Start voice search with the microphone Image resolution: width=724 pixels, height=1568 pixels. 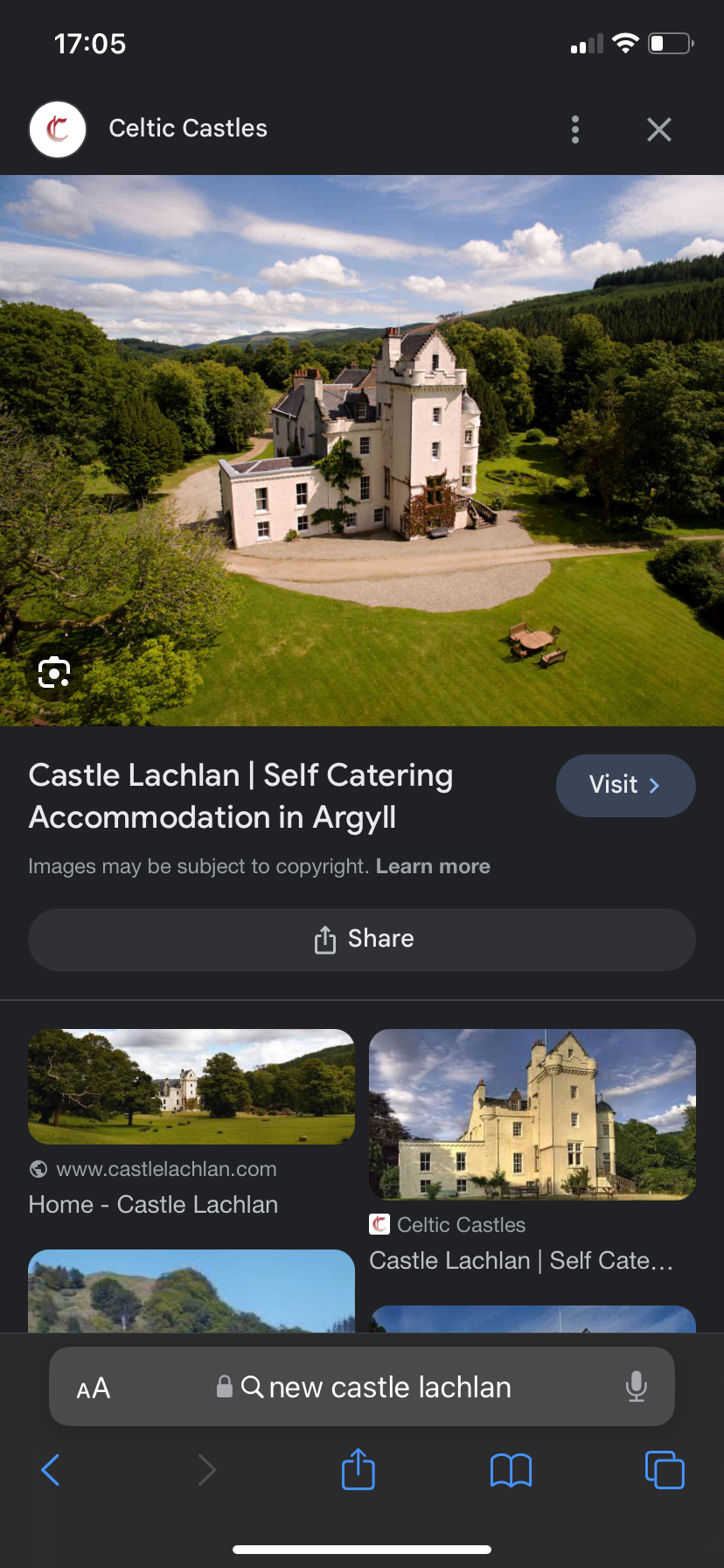click(636, 1387)
